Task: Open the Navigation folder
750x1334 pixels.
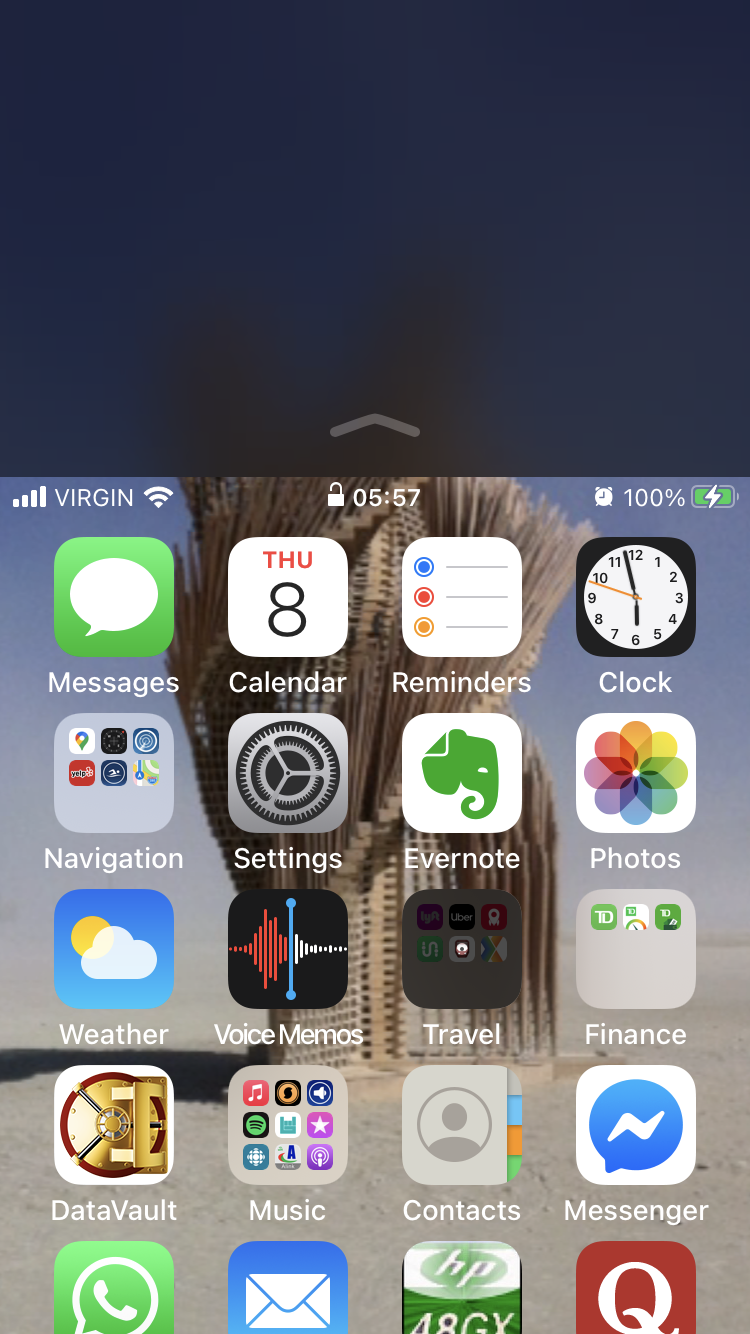Action: click(x=114, y=773)
